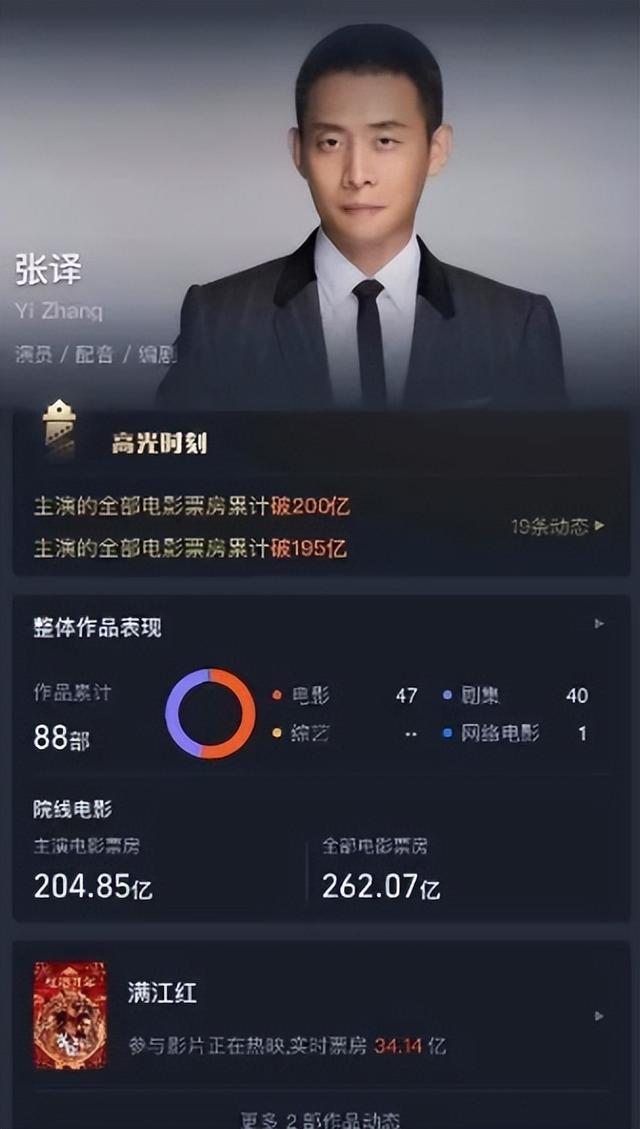
Task: Open the 满江红 movie card
Action: click(x=320, y=1015)
